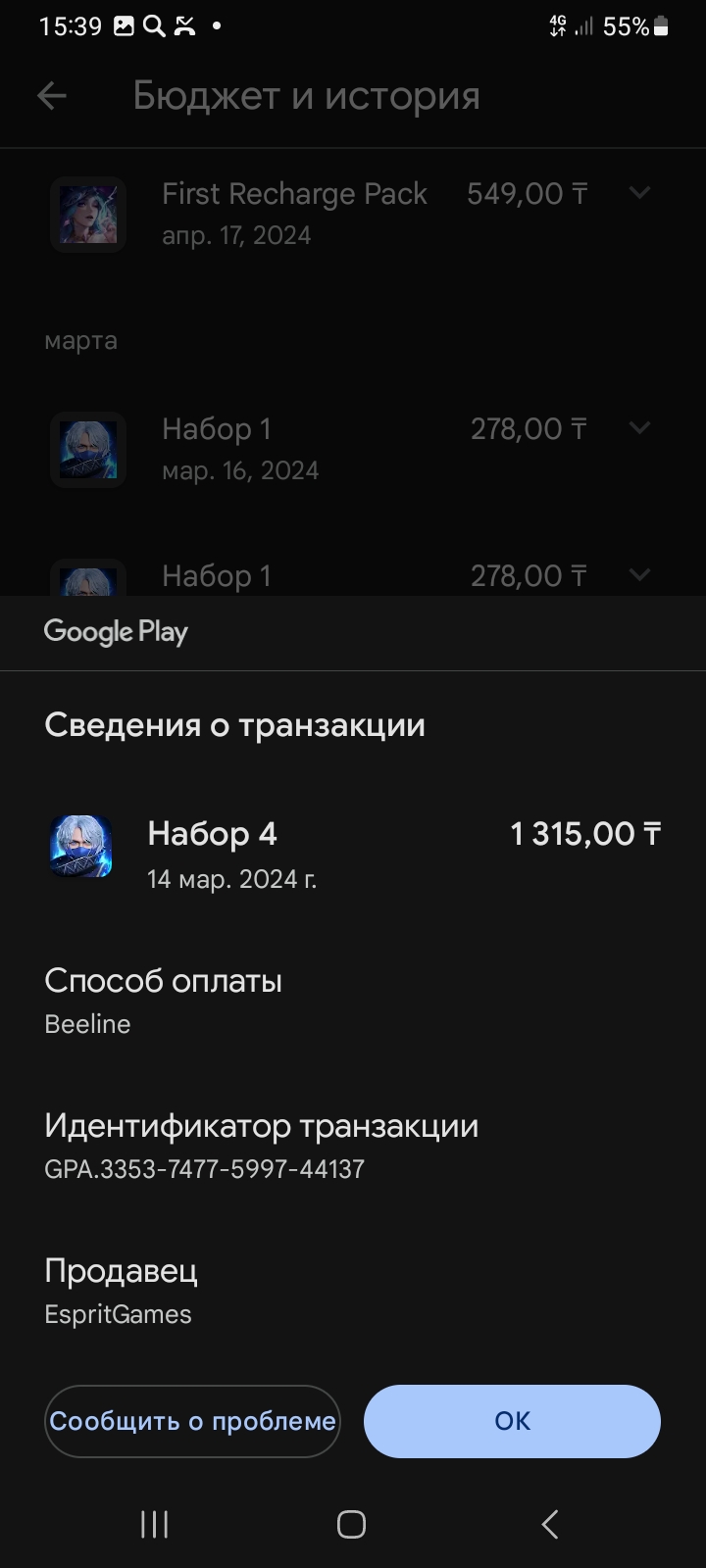The height and width of the screenshot is (1568, 706).
Task: Open the recent apps overview
Action: [155, 1524]
